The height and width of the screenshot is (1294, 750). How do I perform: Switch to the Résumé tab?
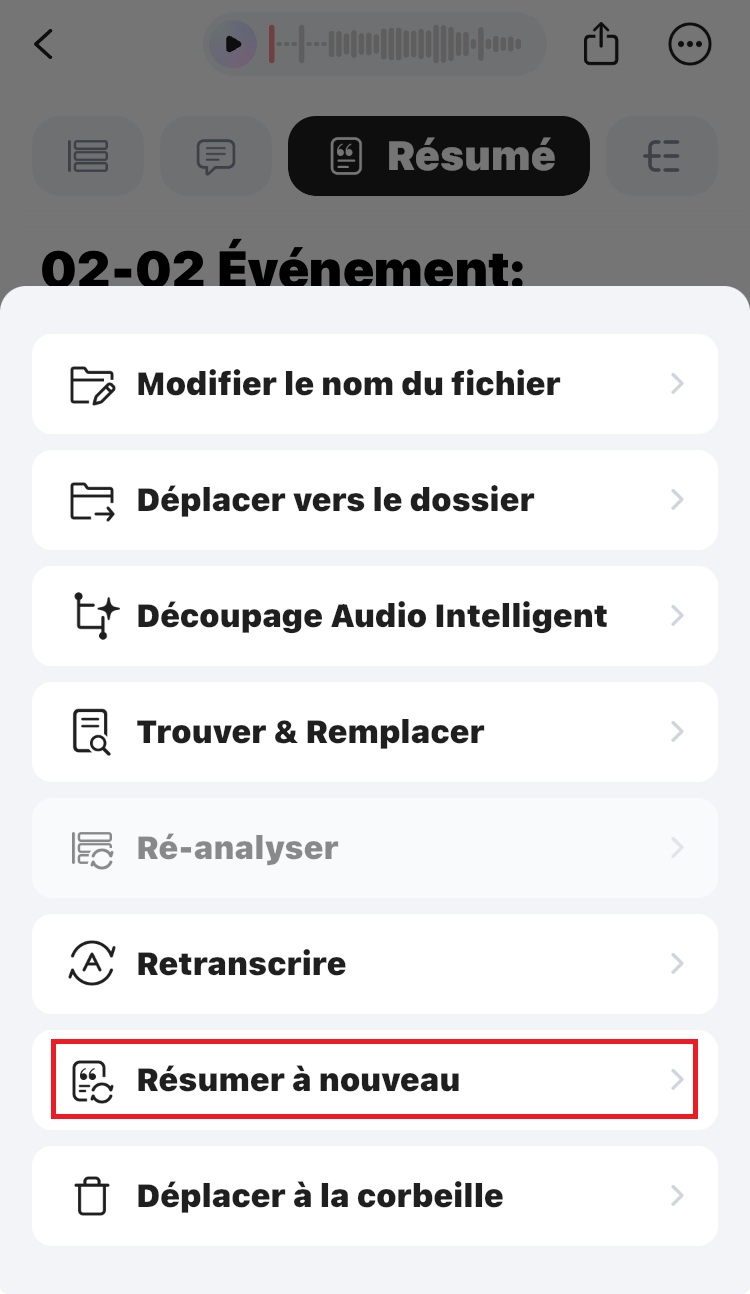[439, 156]
